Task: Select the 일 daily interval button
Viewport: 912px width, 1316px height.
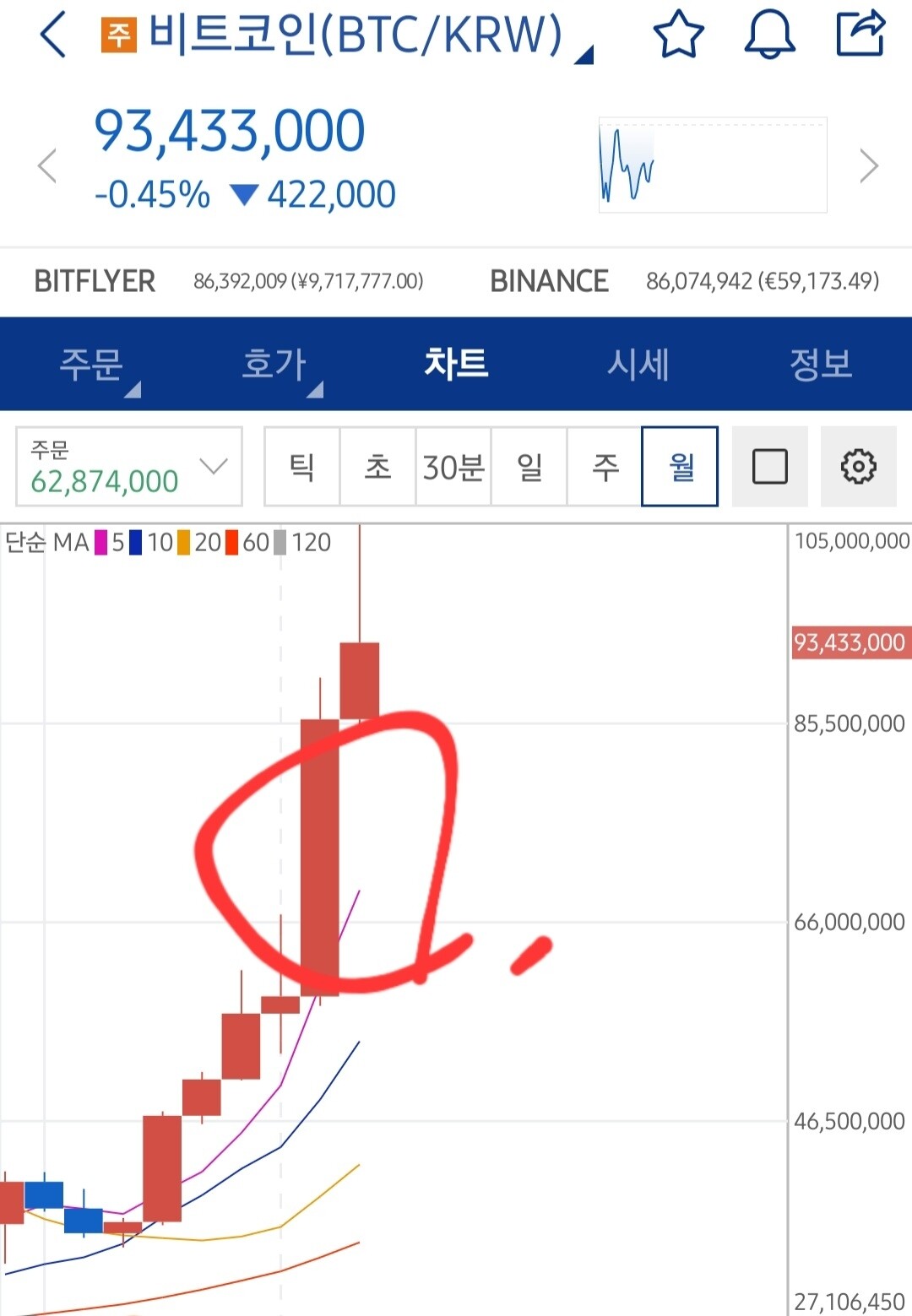Action: click(529, 467)
